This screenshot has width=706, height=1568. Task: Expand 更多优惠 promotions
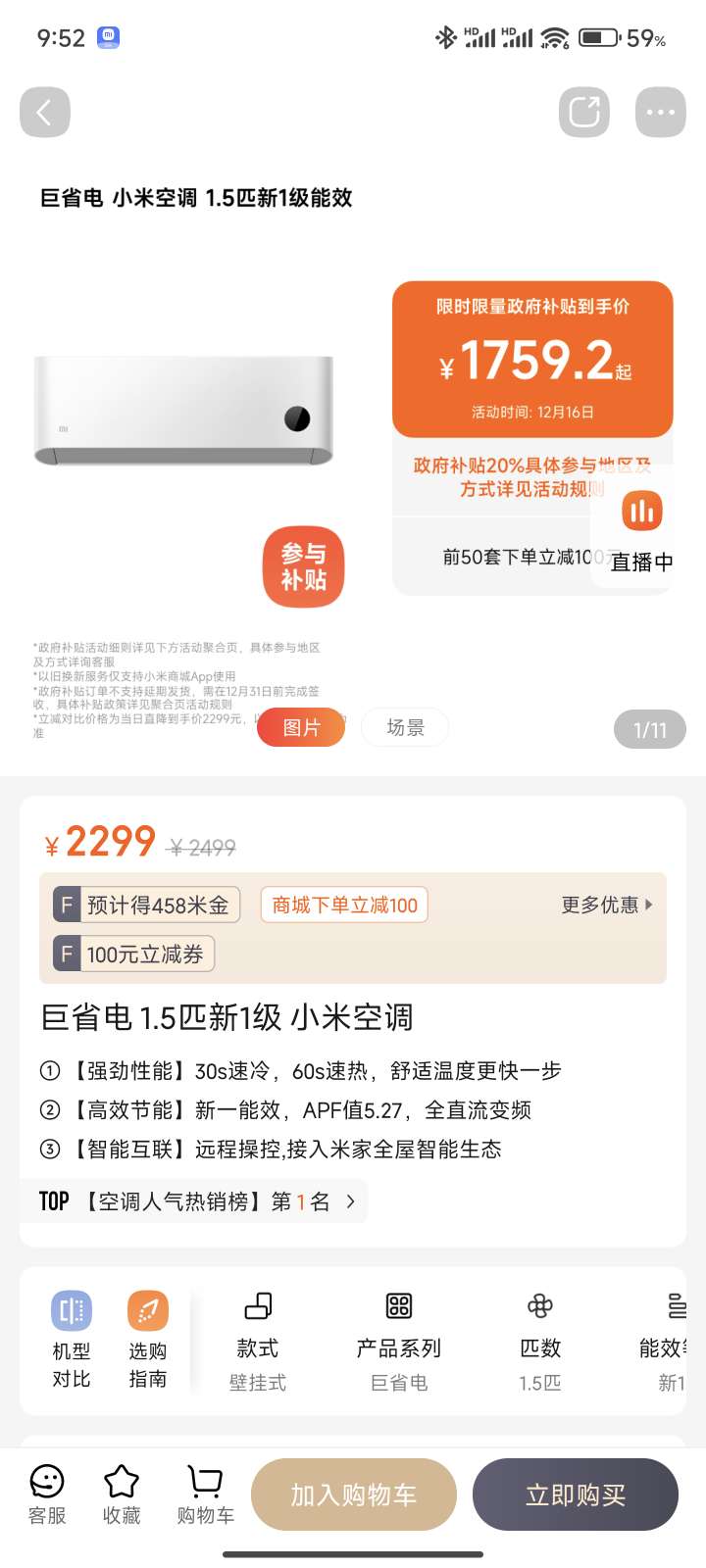[x=606, y=905]
